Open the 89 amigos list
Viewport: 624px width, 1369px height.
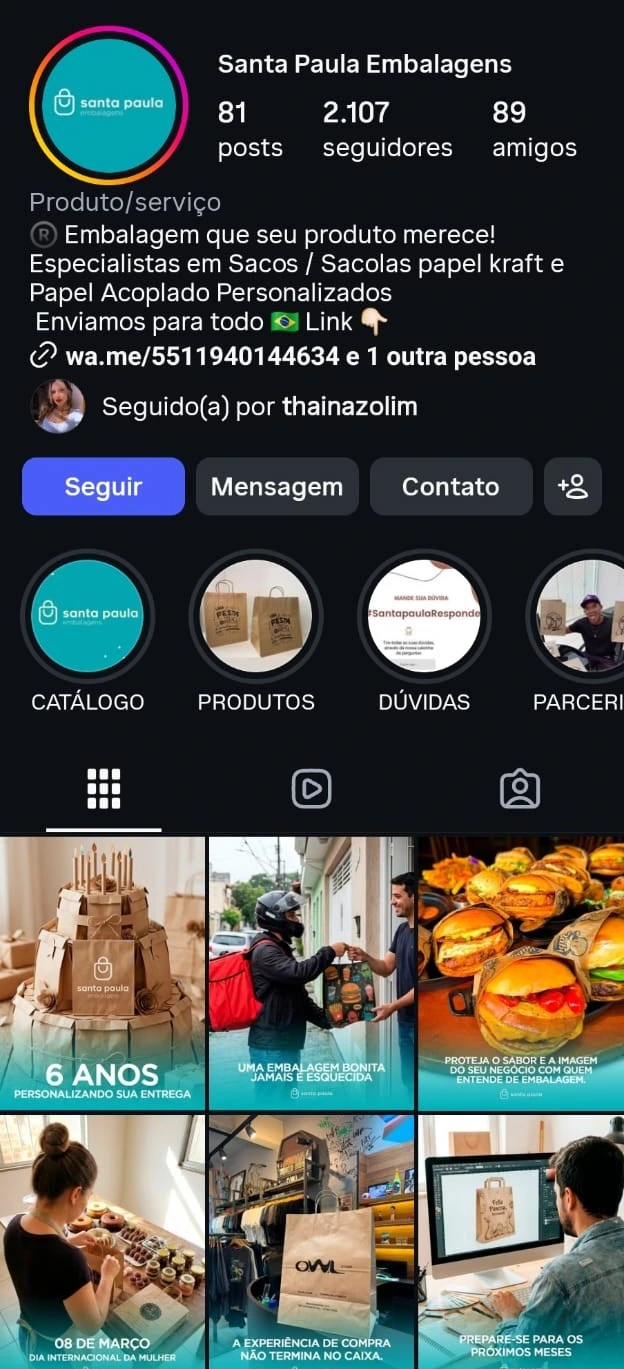pyautogui.click(x=534, y=130)
